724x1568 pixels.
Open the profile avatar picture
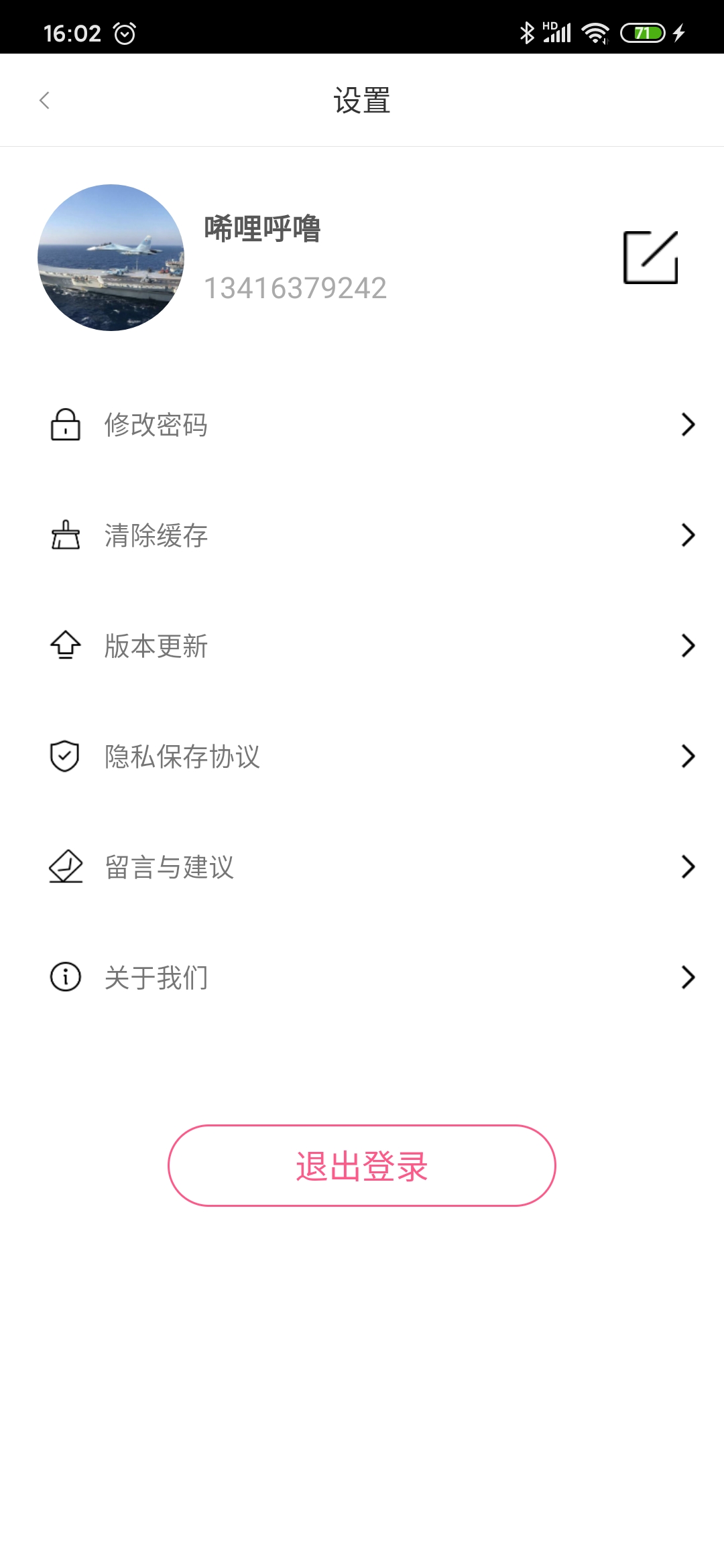coord(111,258)
